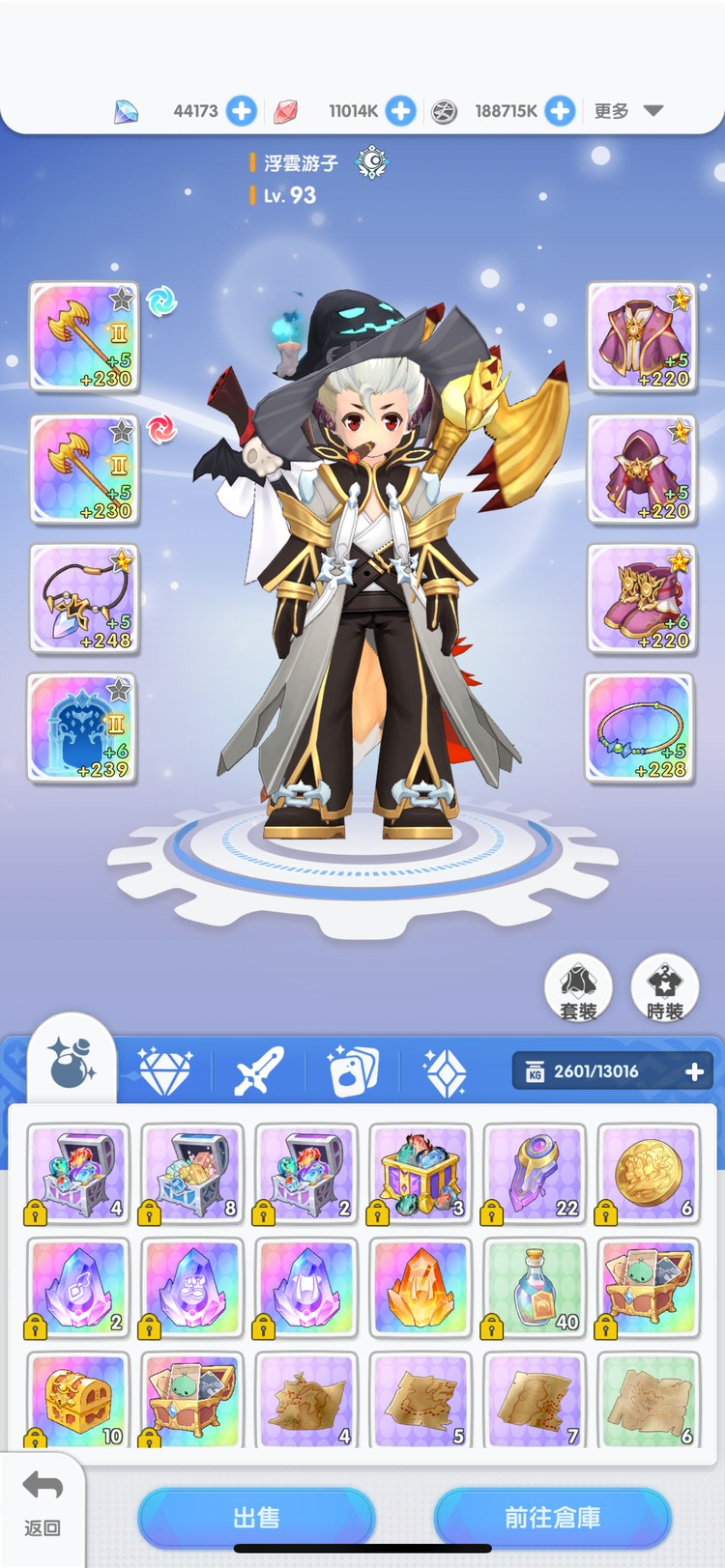Add more diamonds with the plus button
The image size is (725, 1568).
click(242, 111)
